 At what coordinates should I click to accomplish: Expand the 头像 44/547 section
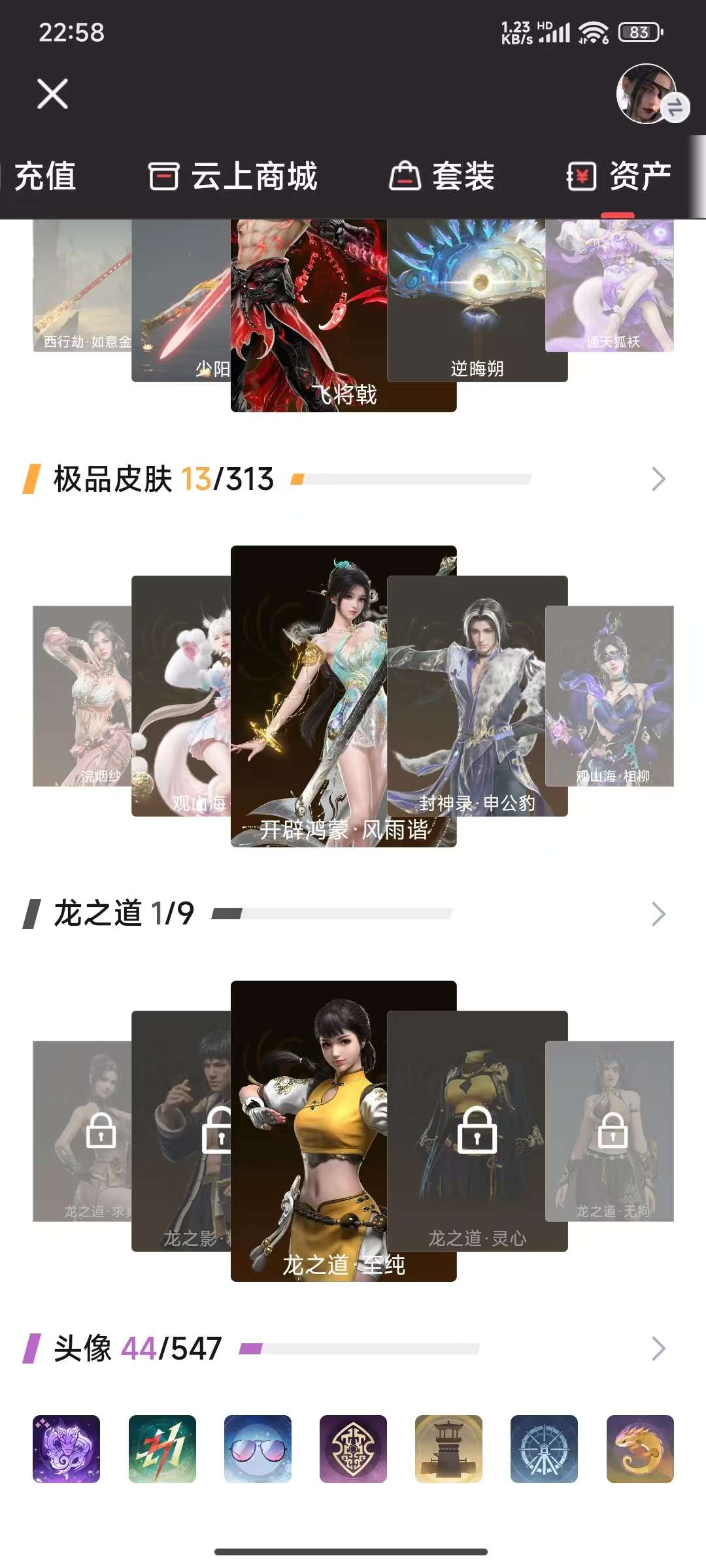coord(658,1348)
